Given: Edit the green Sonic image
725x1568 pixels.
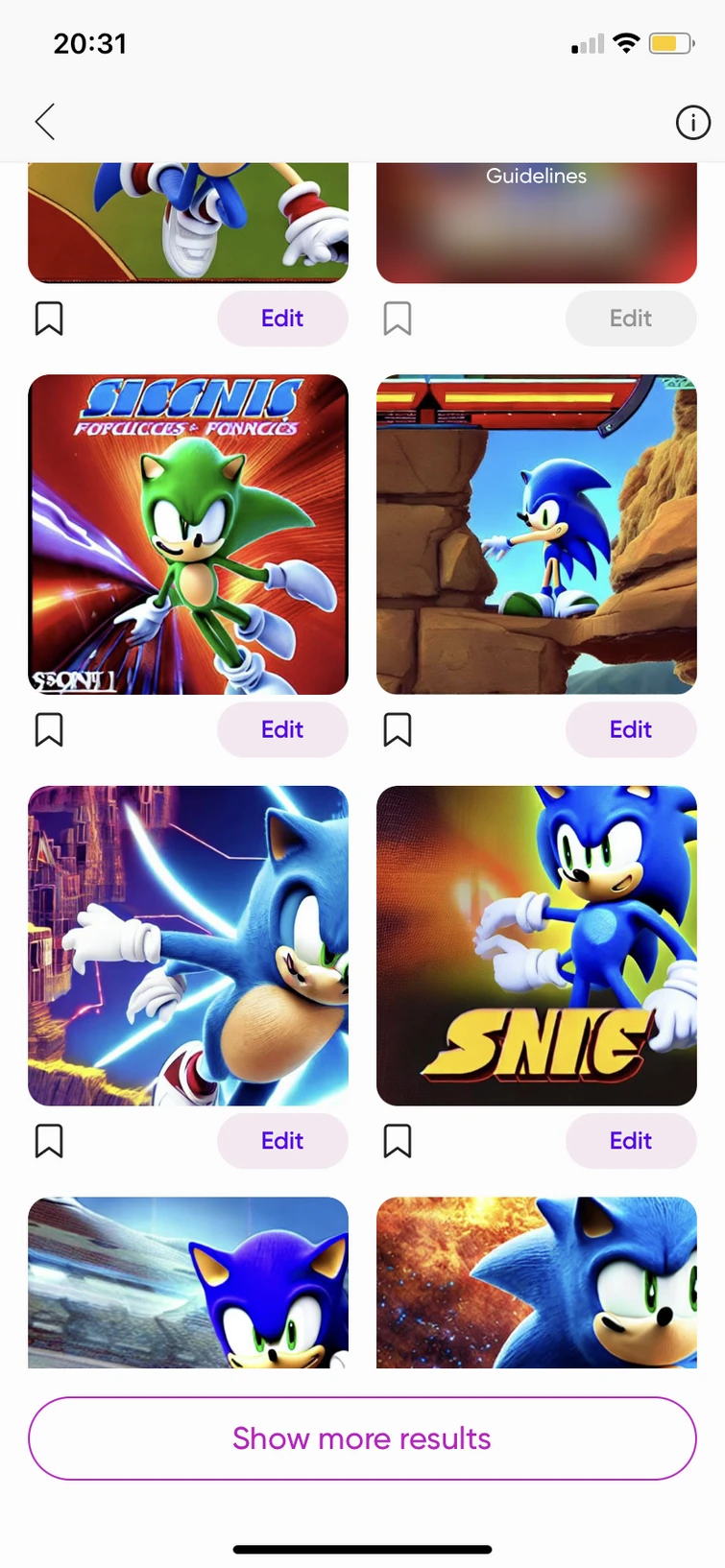Looking at the screenshot, I should pos(282,729).
